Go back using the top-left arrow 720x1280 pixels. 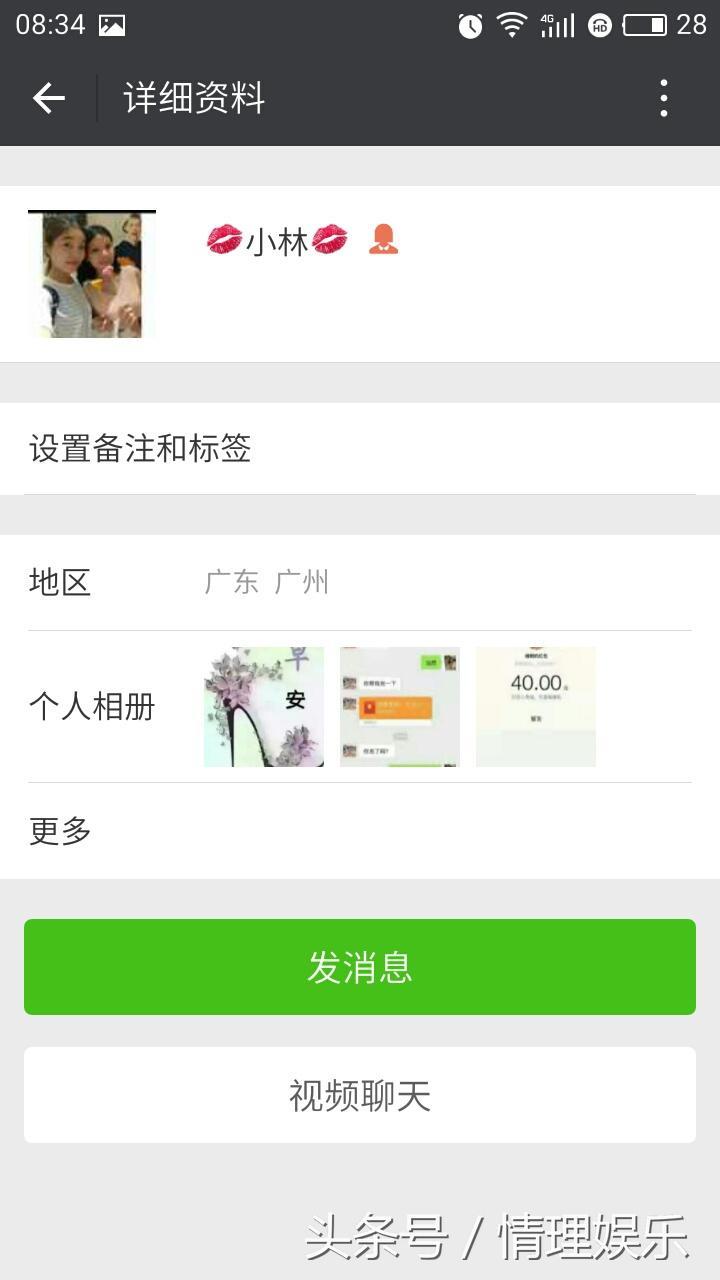pos(48,98)
